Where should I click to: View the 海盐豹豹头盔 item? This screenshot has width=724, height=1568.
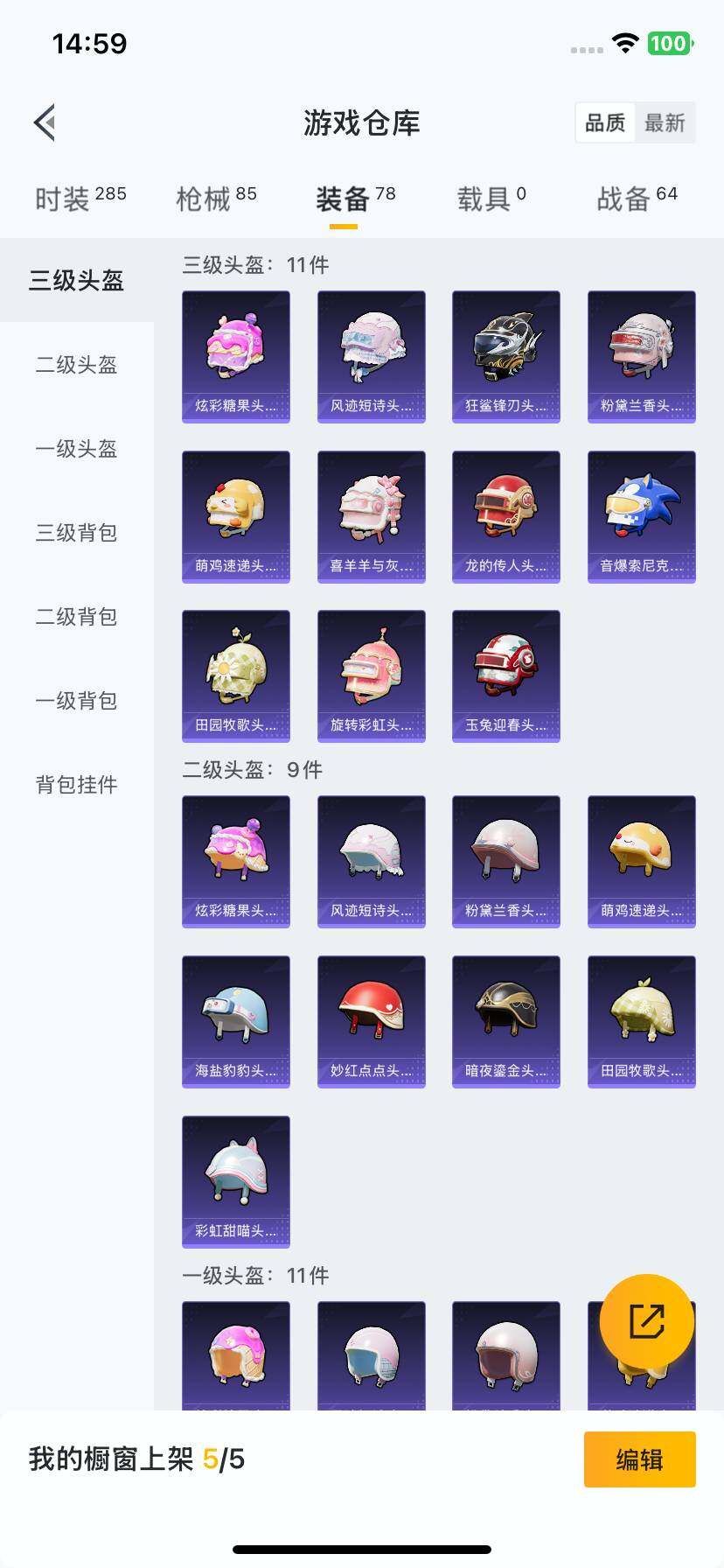click(235, 1021)
